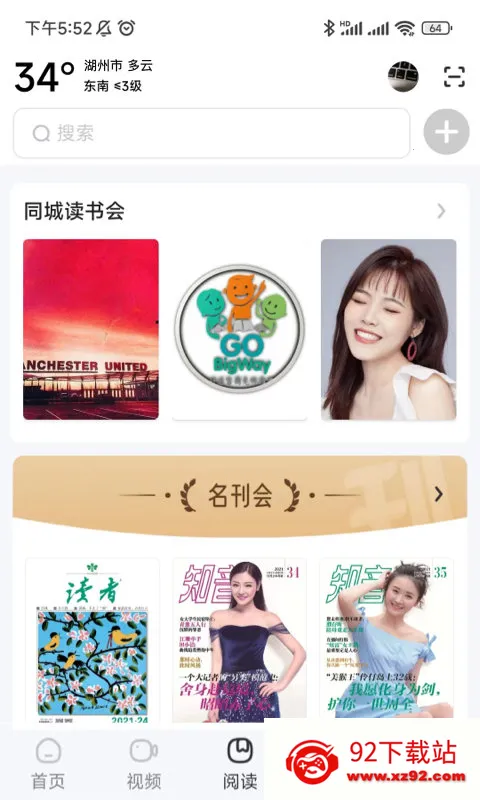Select the 阅读 tab
The height and width of the screenshot is (800, 480).
(240, 764)
